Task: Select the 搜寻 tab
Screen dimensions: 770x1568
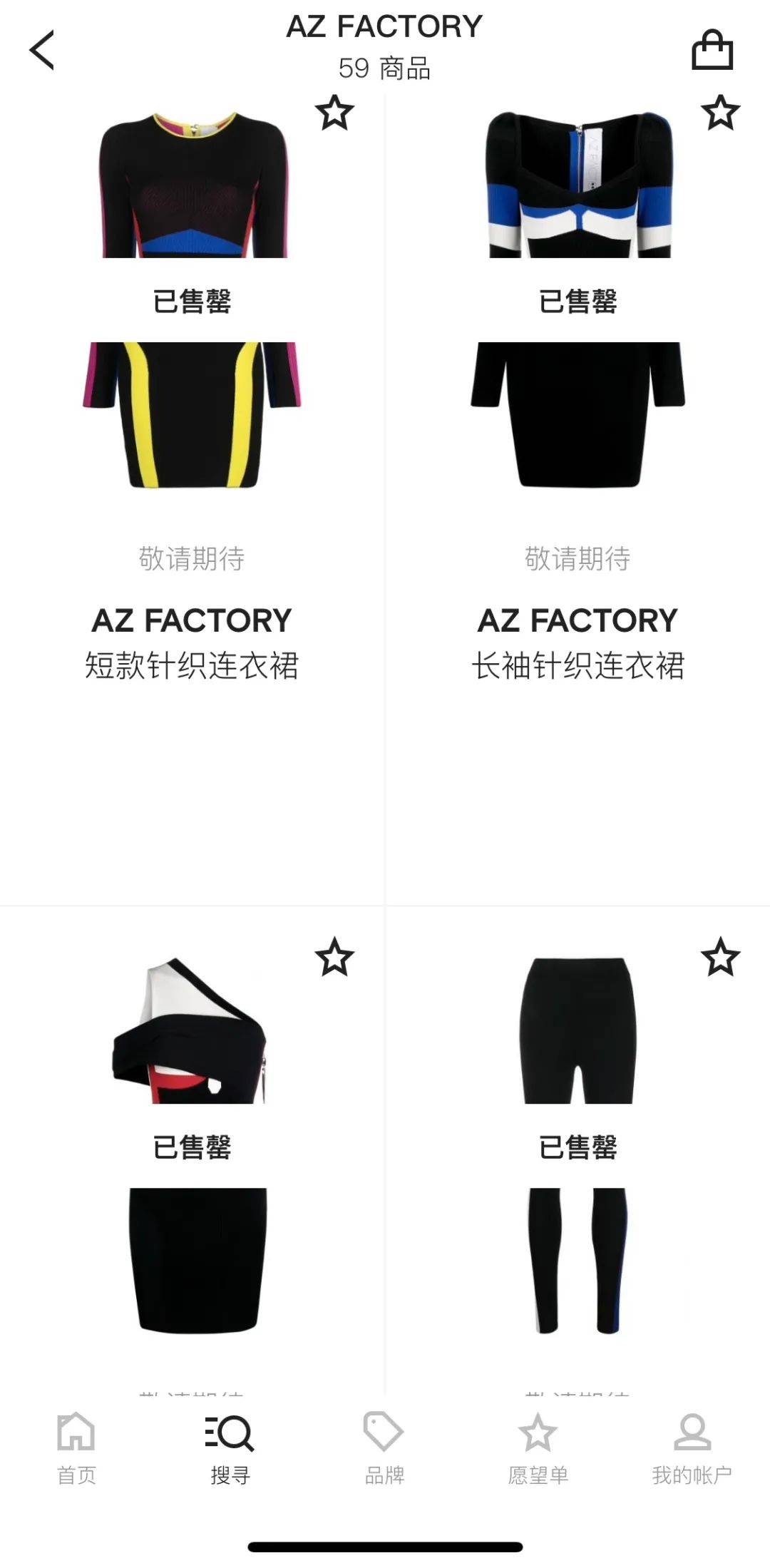Action: point(230,1447)
